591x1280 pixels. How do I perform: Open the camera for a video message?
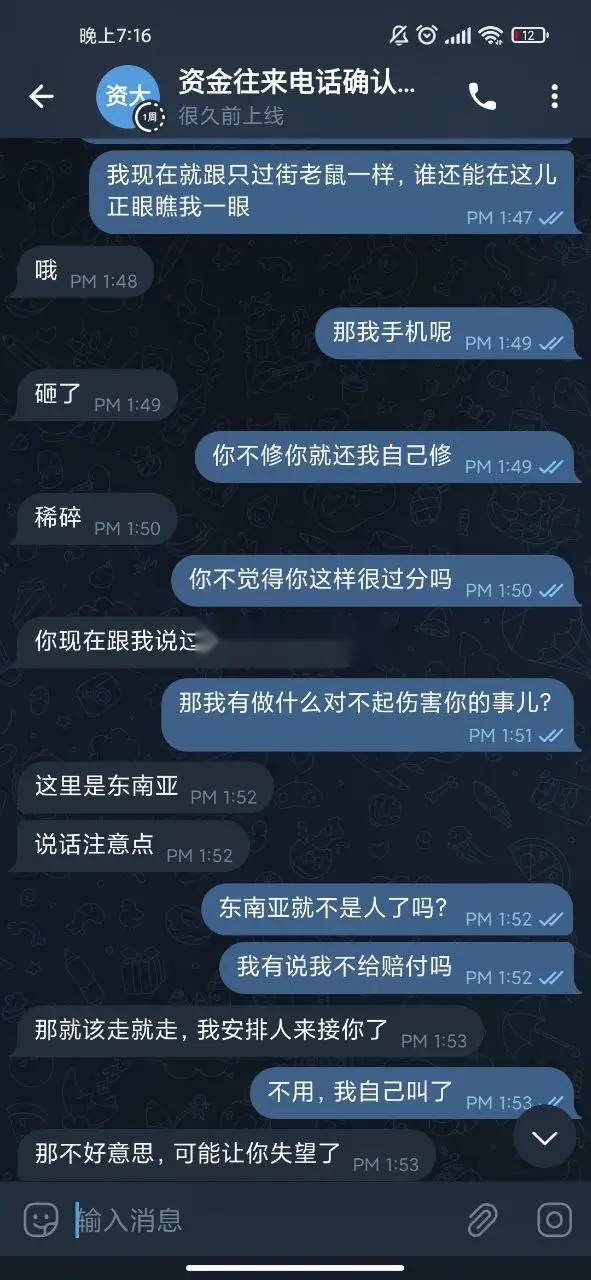554,1219
